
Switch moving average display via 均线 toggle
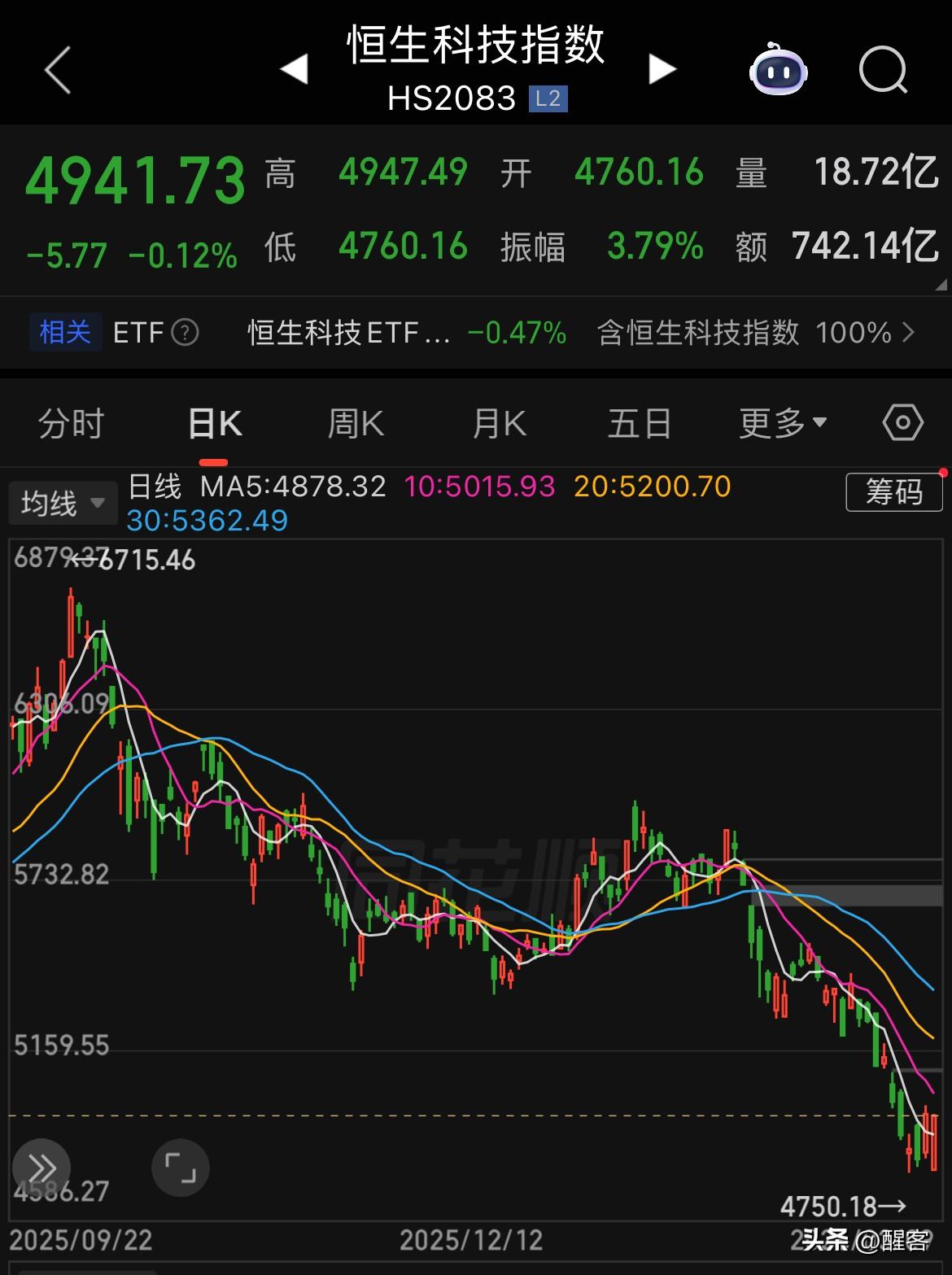(51, 503)
